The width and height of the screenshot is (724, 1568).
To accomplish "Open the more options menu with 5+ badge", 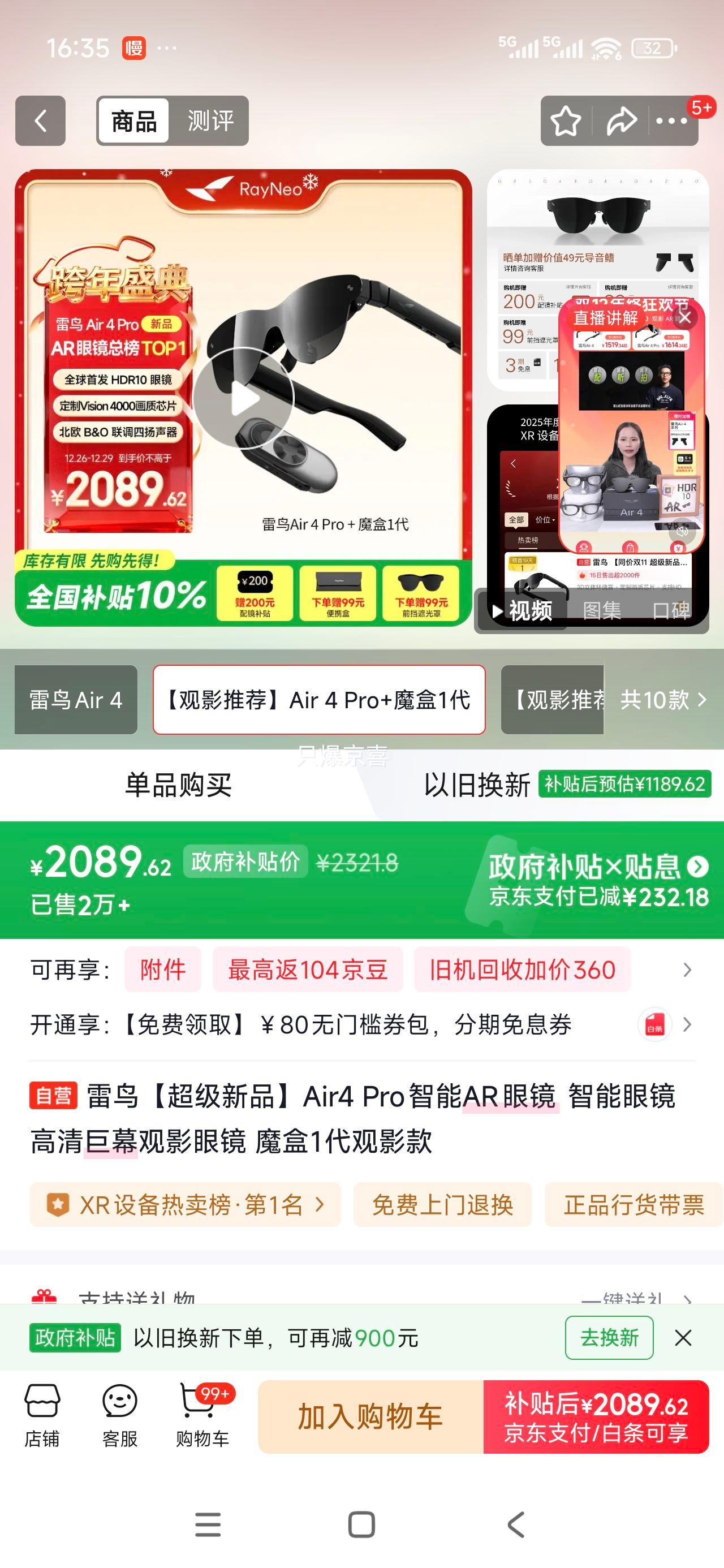I will click(671, 122).
